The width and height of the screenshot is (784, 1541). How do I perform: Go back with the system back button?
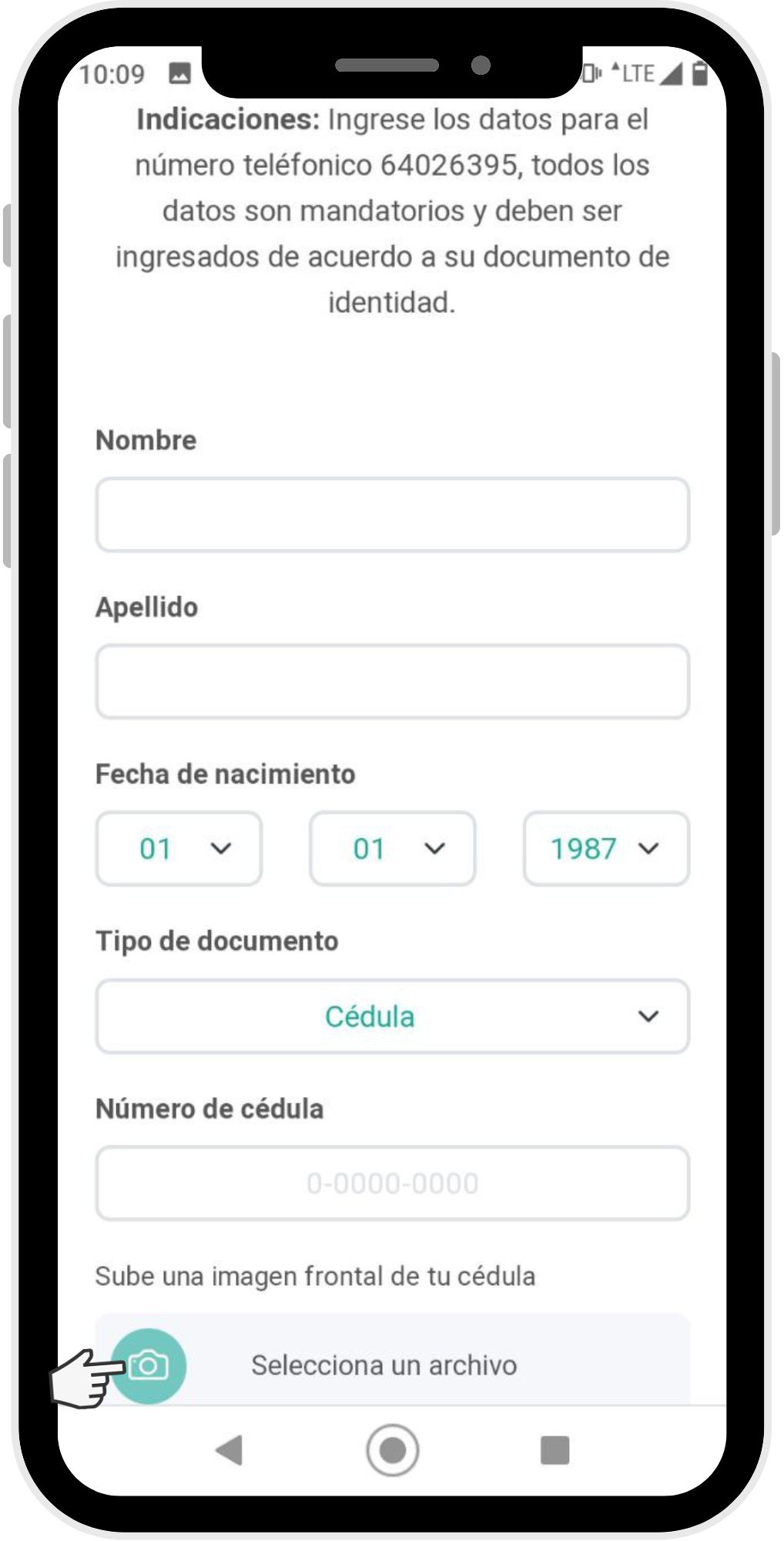point(230,1450)
